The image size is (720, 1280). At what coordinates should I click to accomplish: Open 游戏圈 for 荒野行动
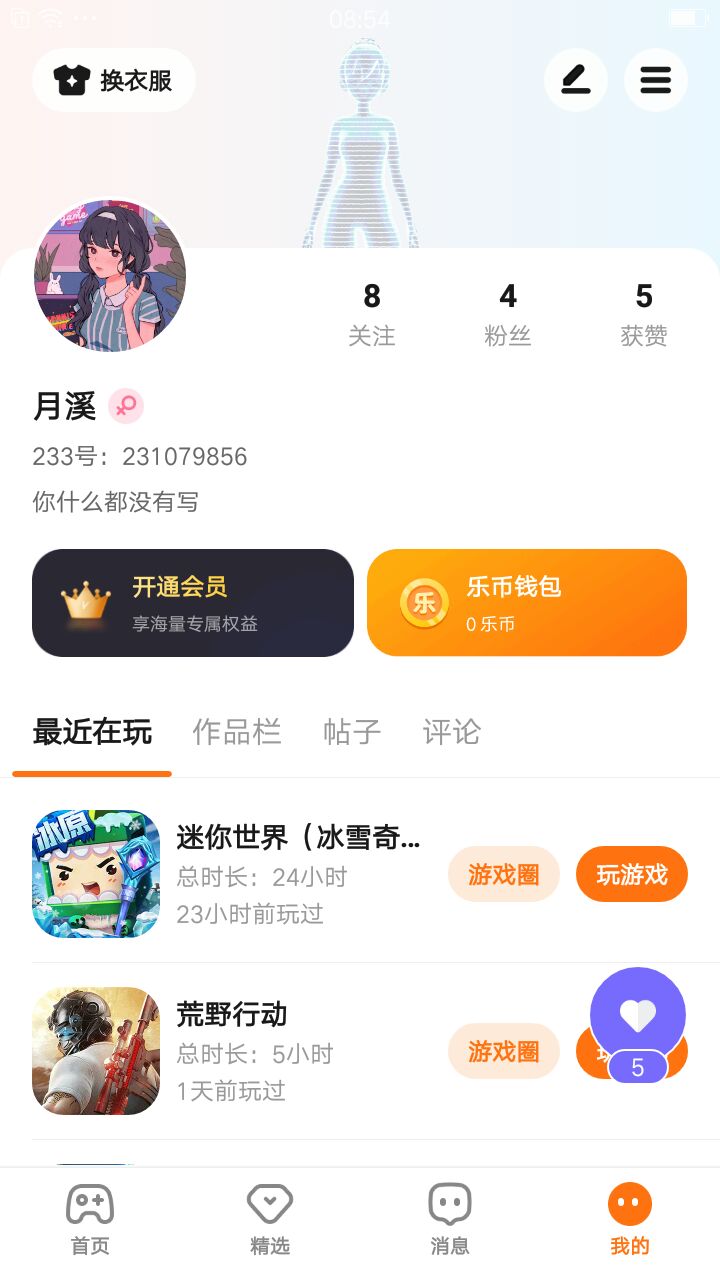503,1051
